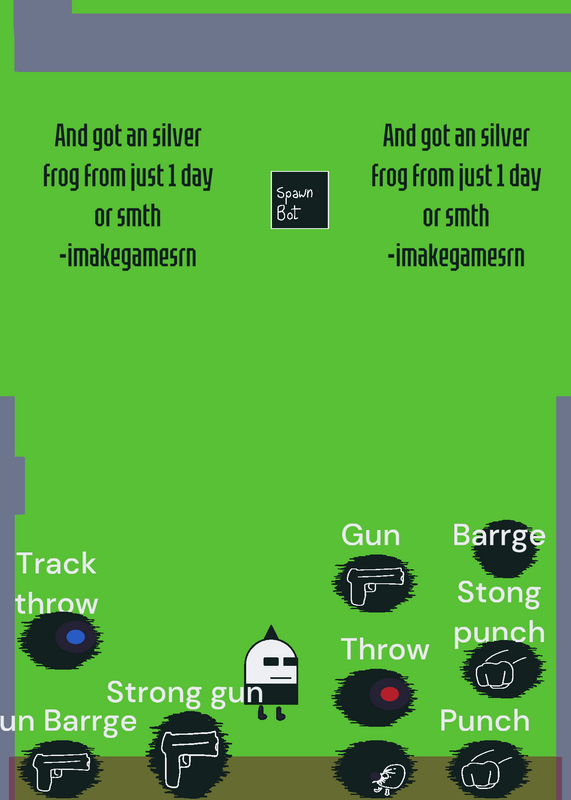
Task: Tap the character sprite button below Throw
Action: pos(375,769)
